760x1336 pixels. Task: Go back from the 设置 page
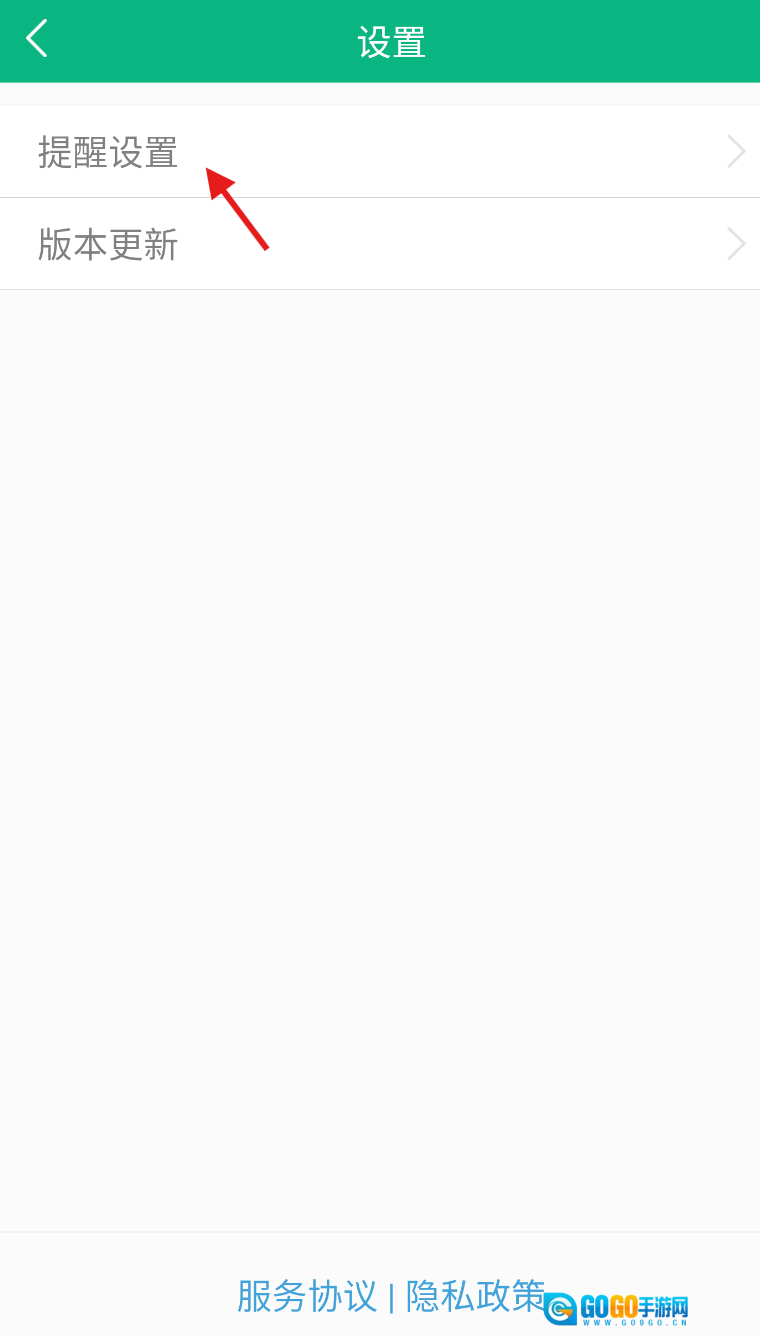pos(37,40)
